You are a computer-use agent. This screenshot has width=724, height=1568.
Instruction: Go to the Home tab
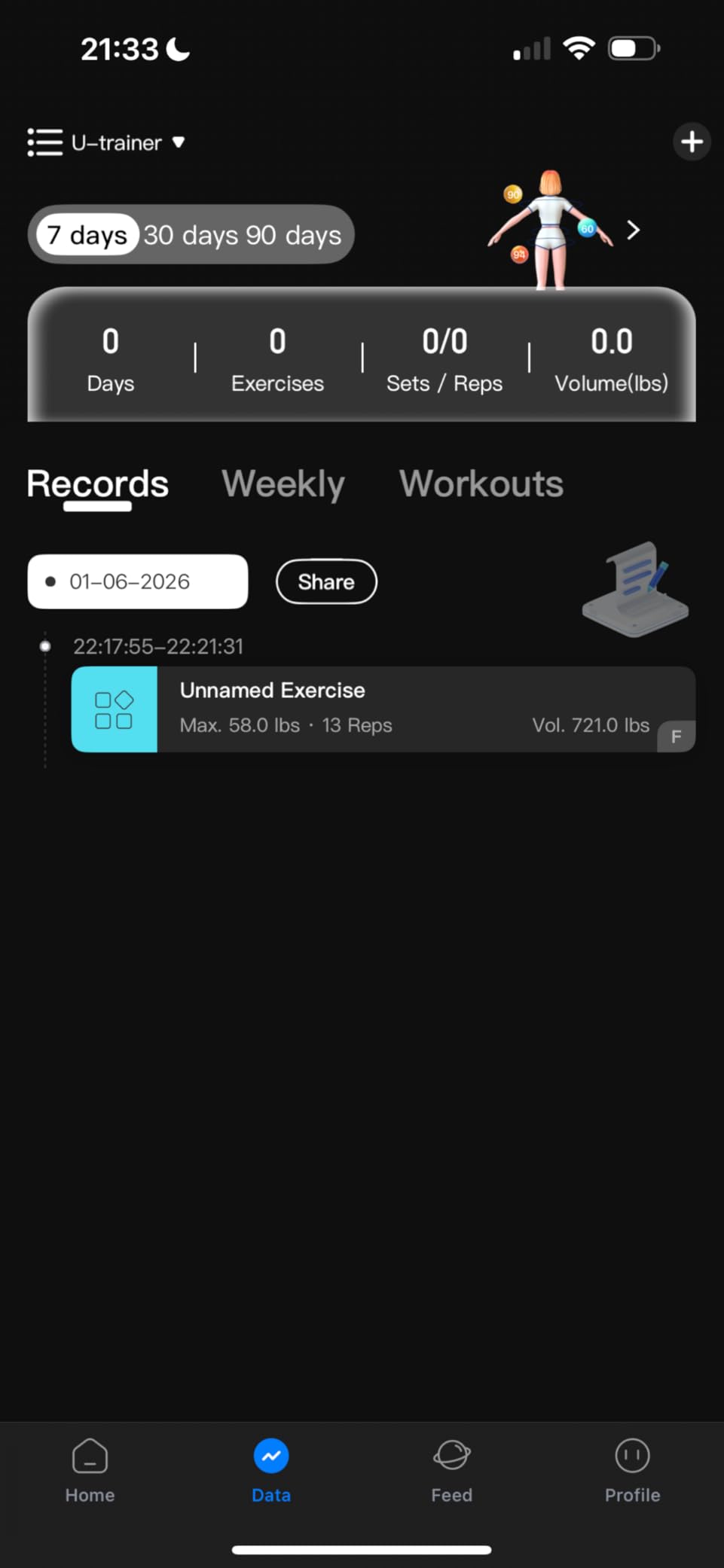point(90,1469)
